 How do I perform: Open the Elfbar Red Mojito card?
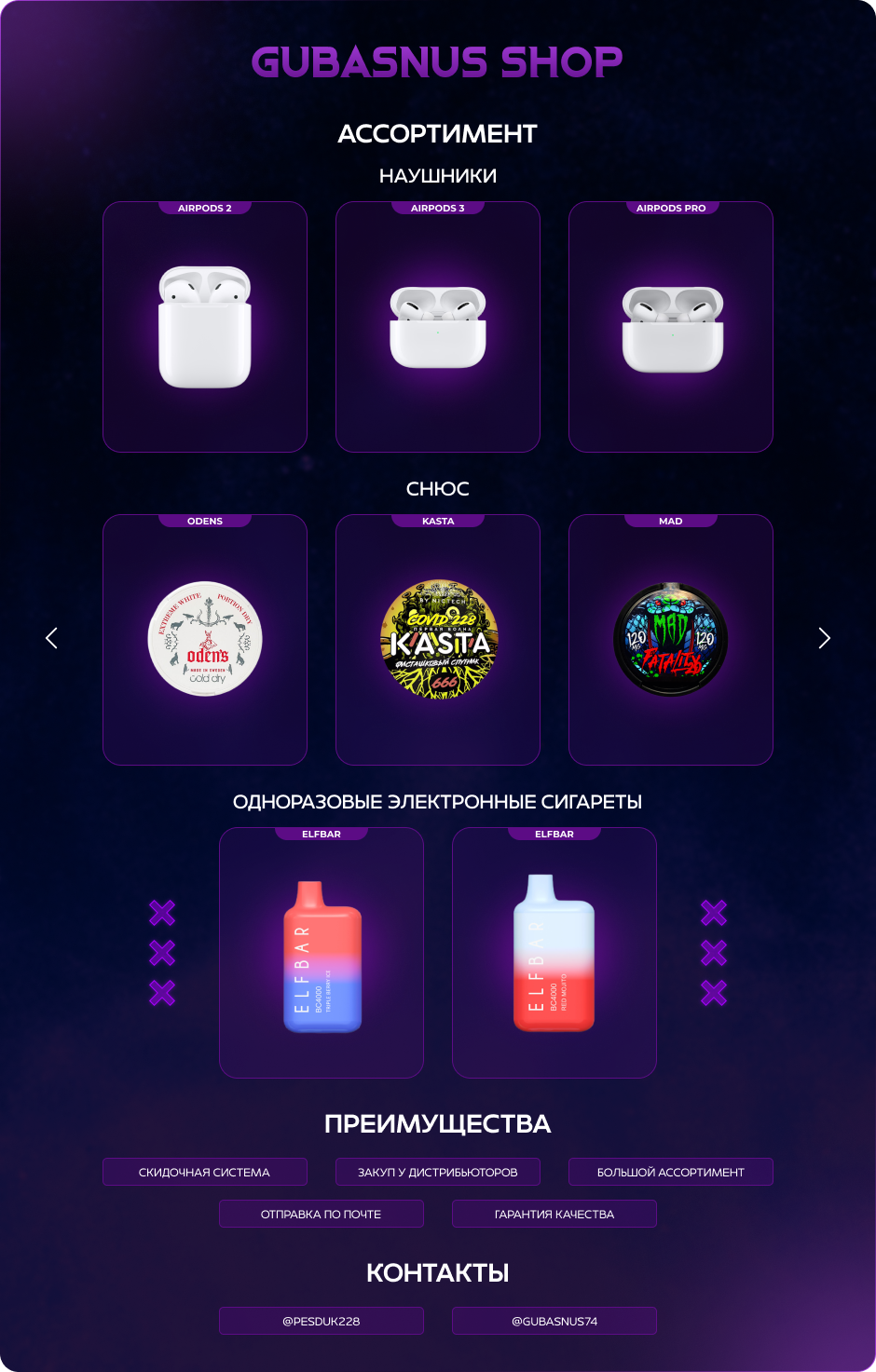pyautogui.click(x=554, y=953)
